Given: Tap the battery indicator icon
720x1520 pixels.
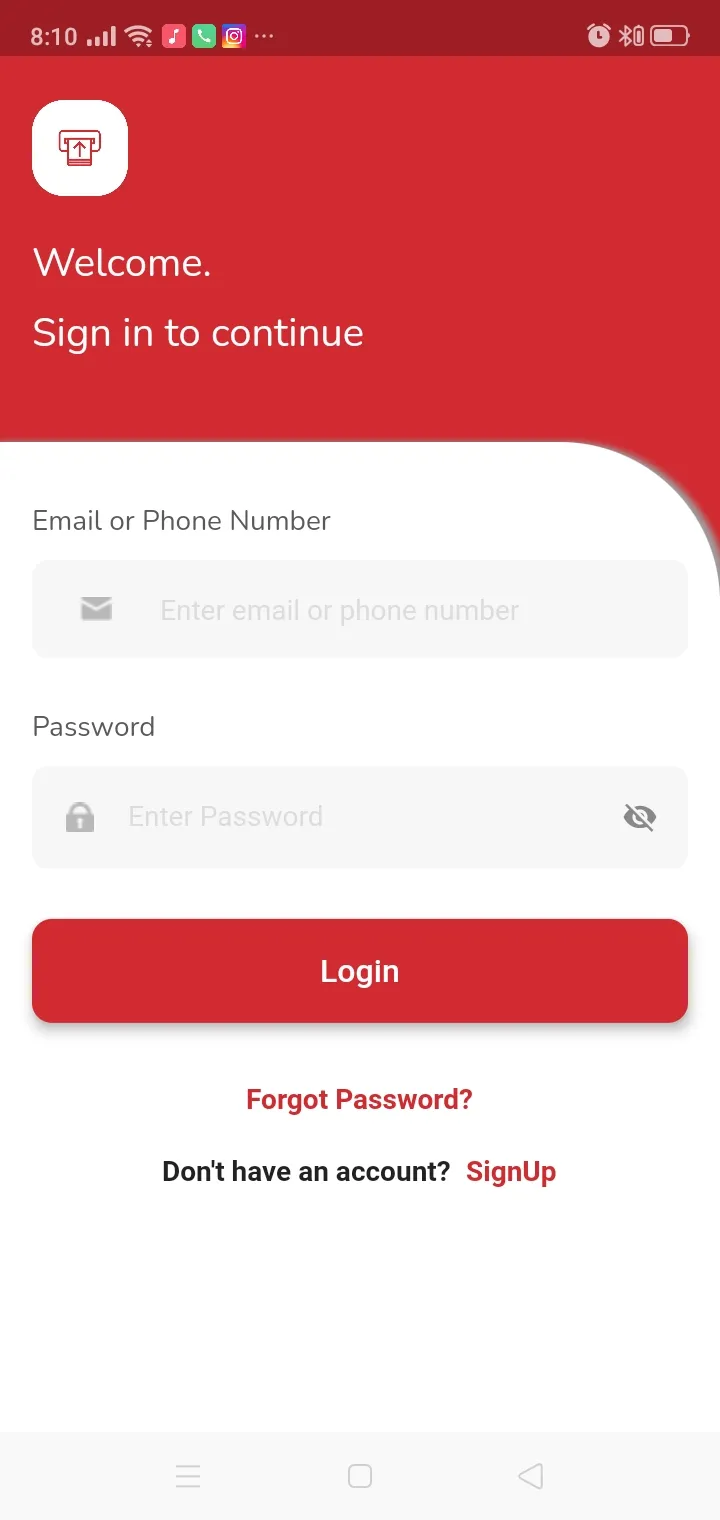Looking at the screenshot, I should tap(668, 34).
